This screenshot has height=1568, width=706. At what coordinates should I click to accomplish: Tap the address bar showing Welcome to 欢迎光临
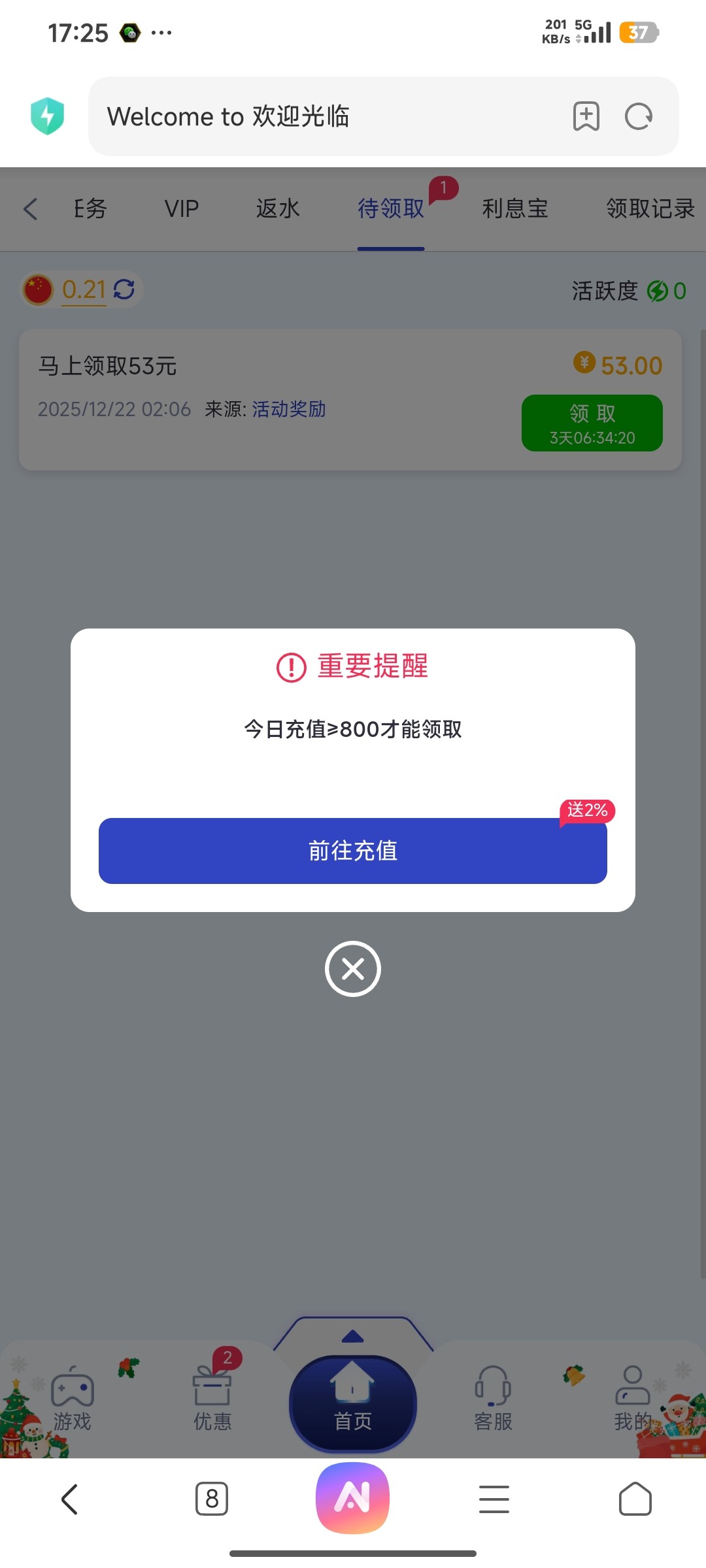327,117
